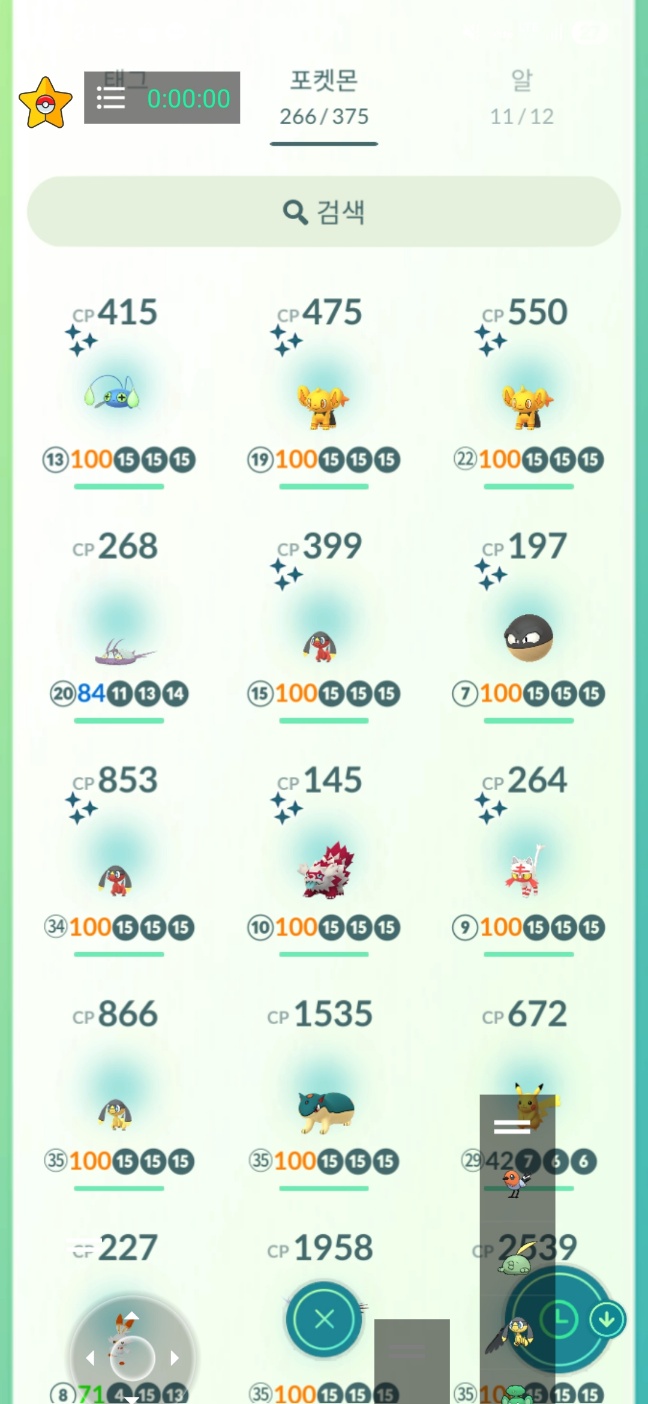Close the Pokémon list with X button
This screenshot has width=648, height=1404.
point(323,1319)
